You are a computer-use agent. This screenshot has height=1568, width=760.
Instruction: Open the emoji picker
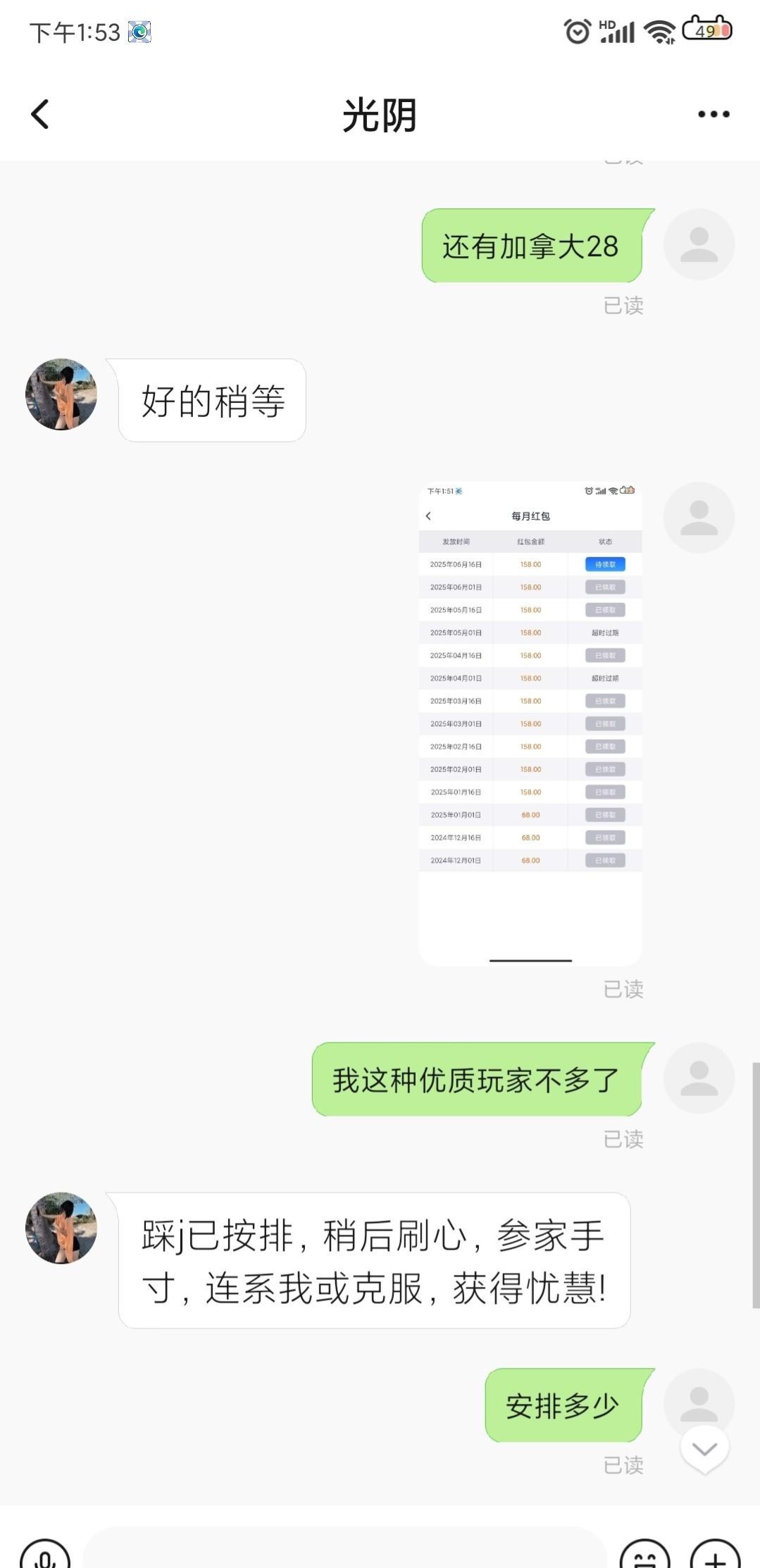pyautogui.click(x=644, y=1557)
